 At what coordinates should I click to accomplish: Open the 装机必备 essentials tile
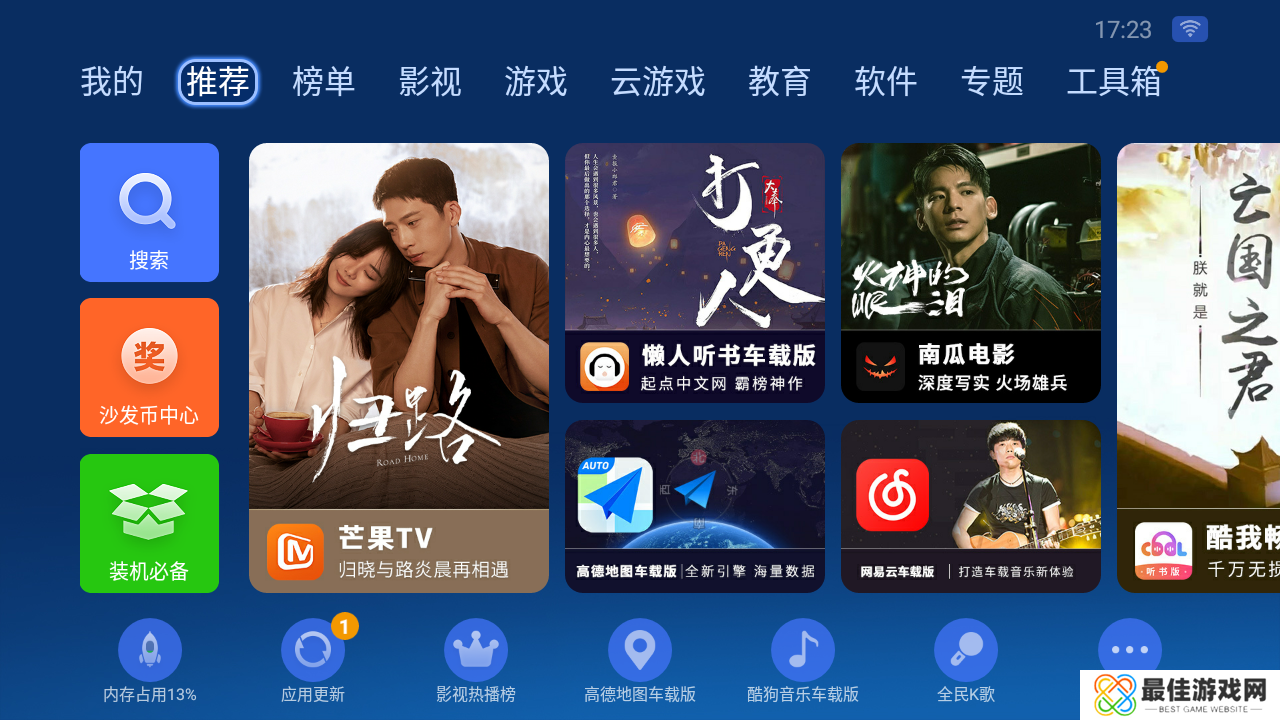tap(149, 523)
